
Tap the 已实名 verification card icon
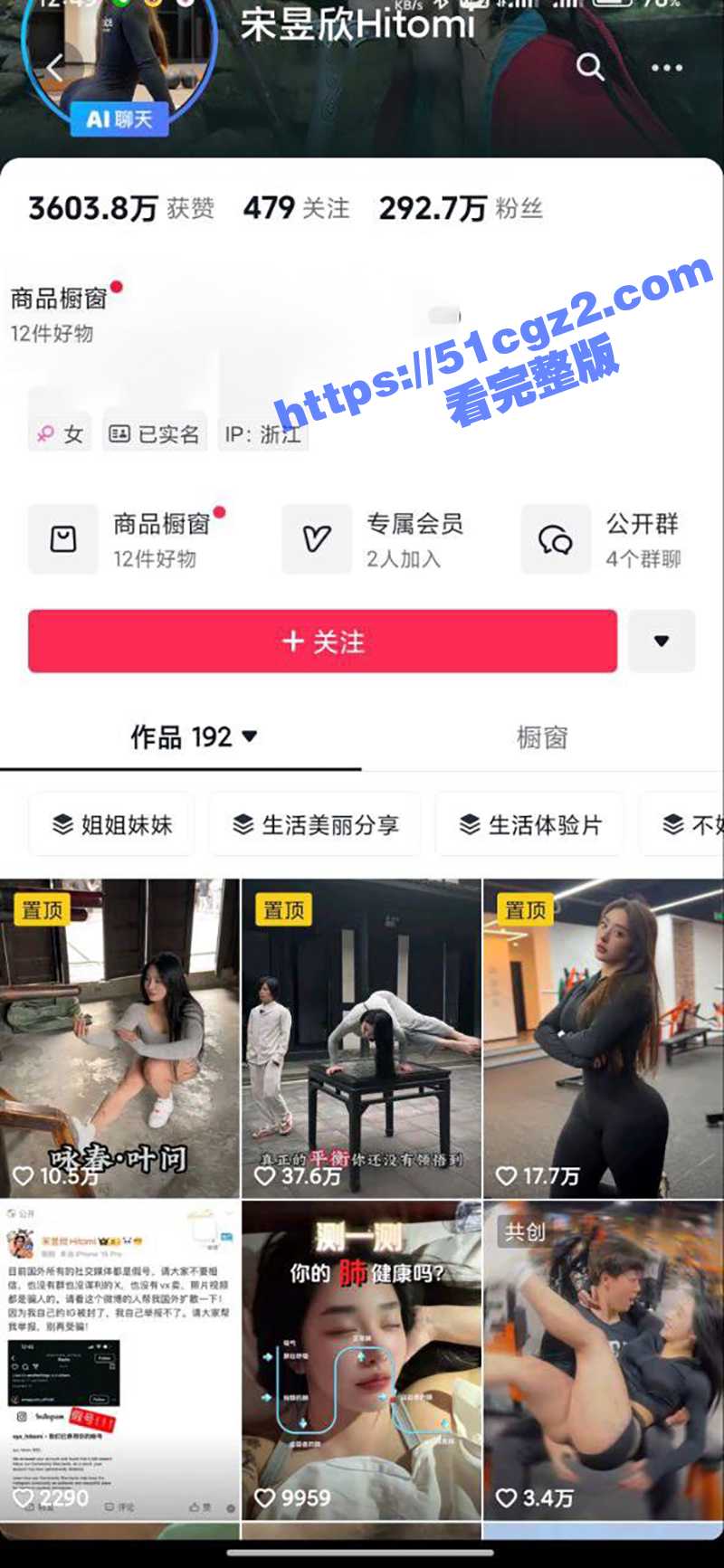[119, 432]
